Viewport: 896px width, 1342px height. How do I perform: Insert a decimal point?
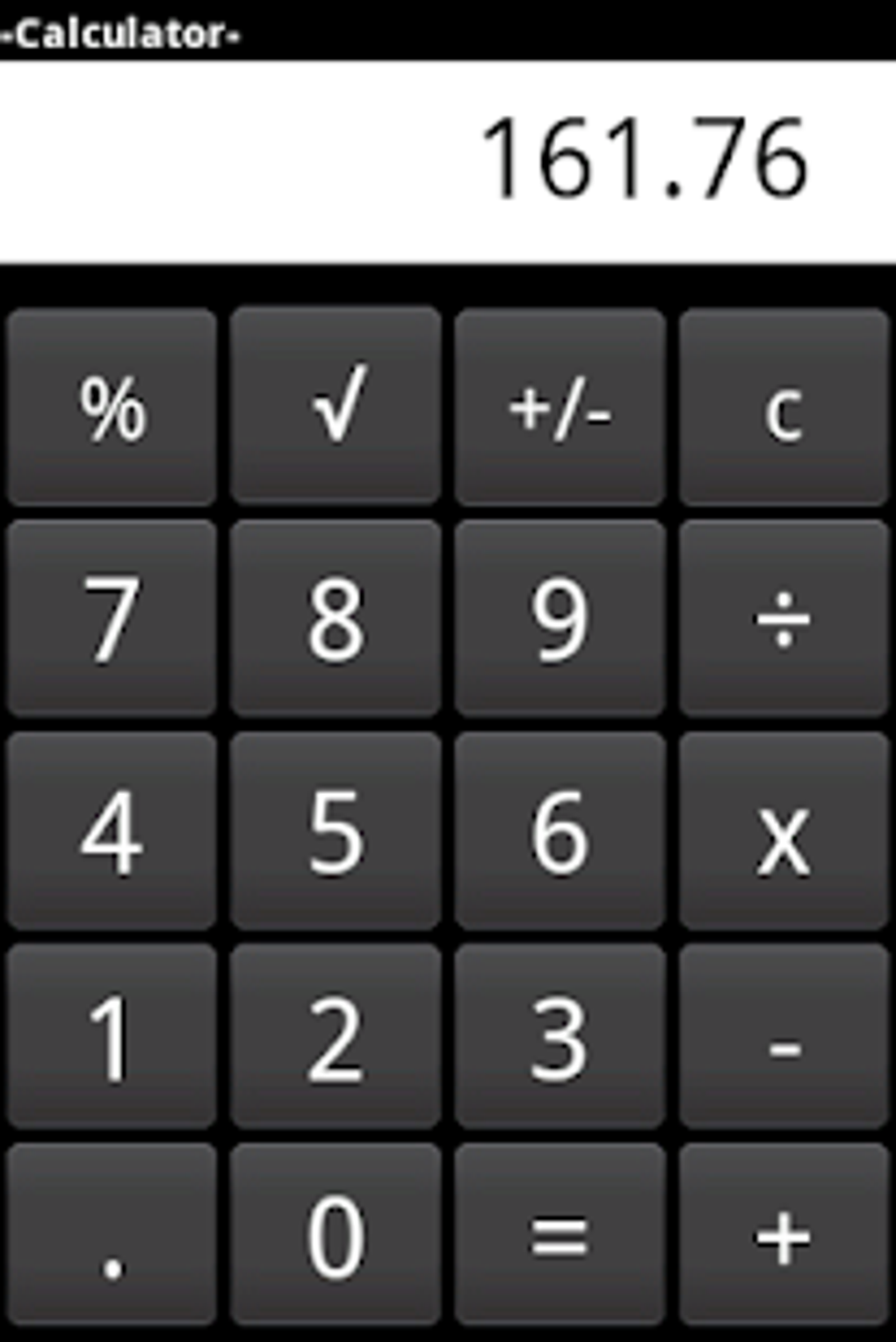pyautogui.click(x=112, y=1234)
